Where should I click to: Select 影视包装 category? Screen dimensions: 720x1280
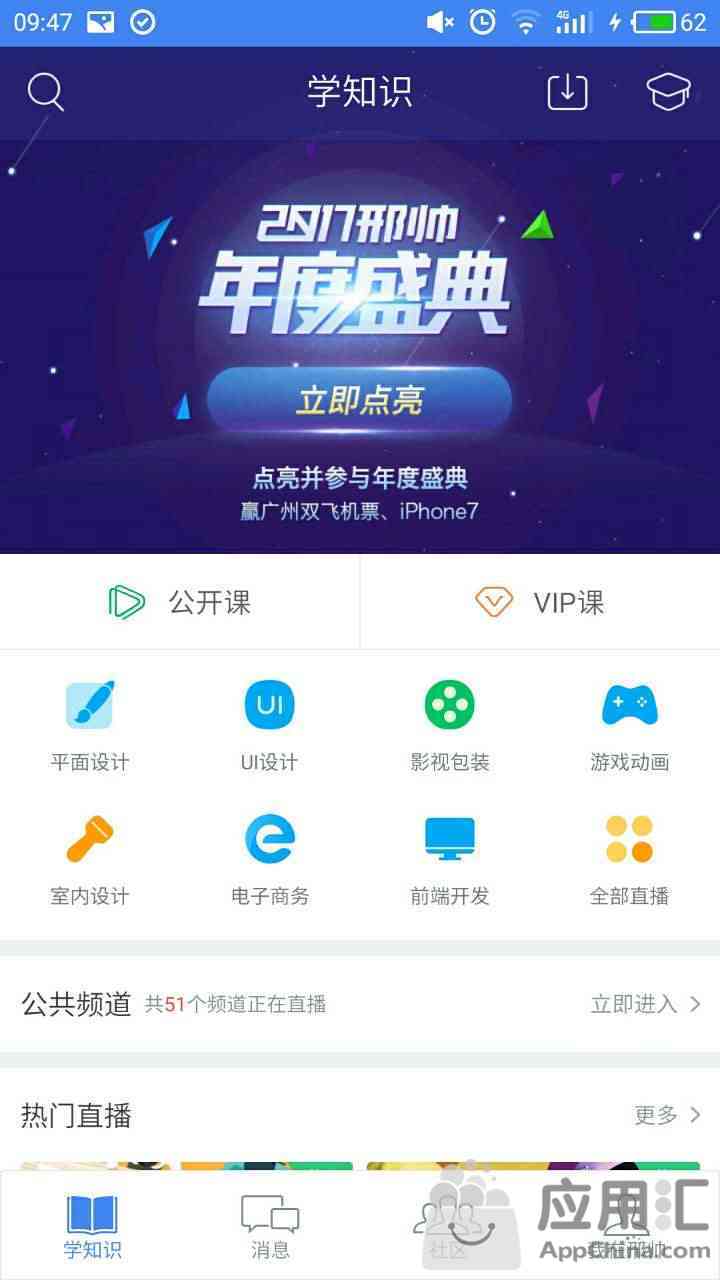450,725
